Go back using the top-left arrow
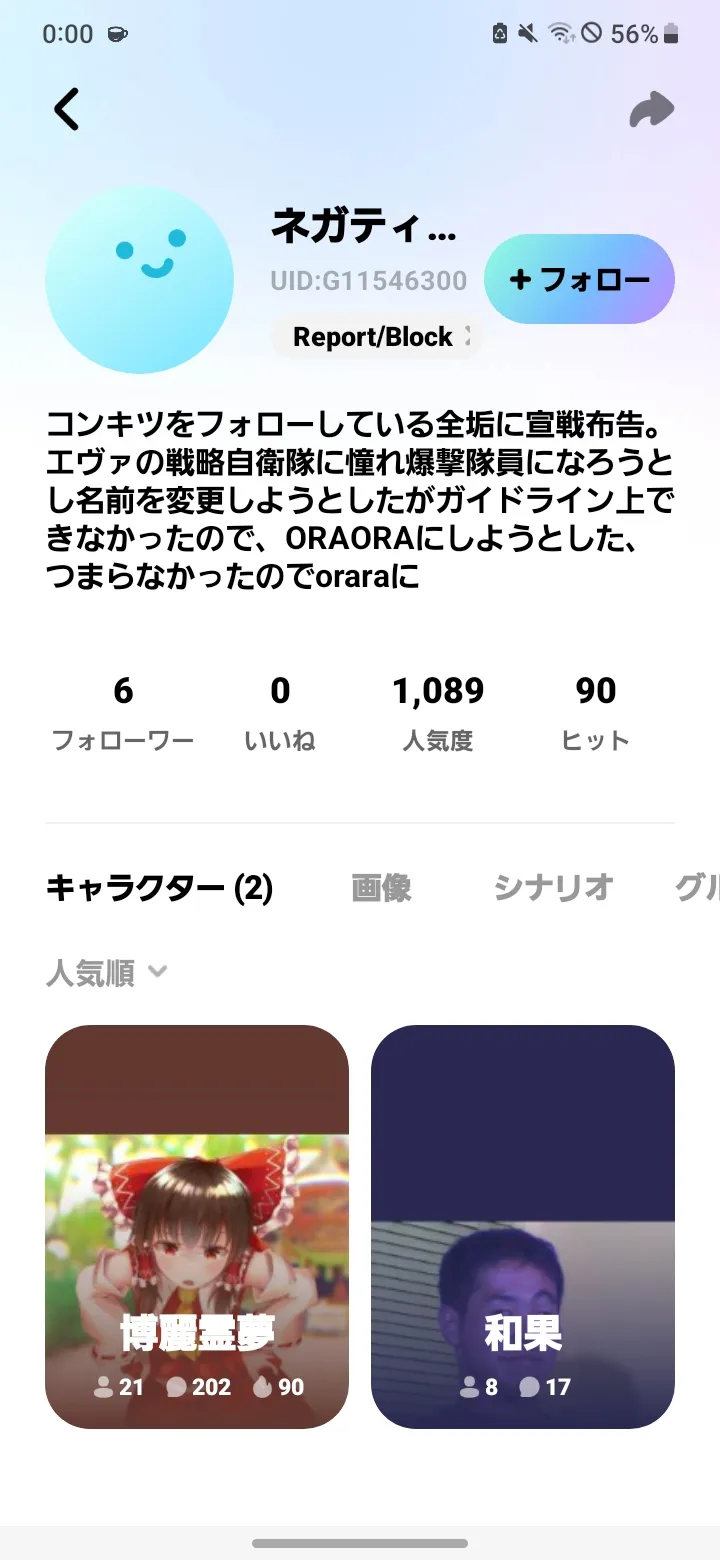The image size is (720, 1560). (67, 110)
